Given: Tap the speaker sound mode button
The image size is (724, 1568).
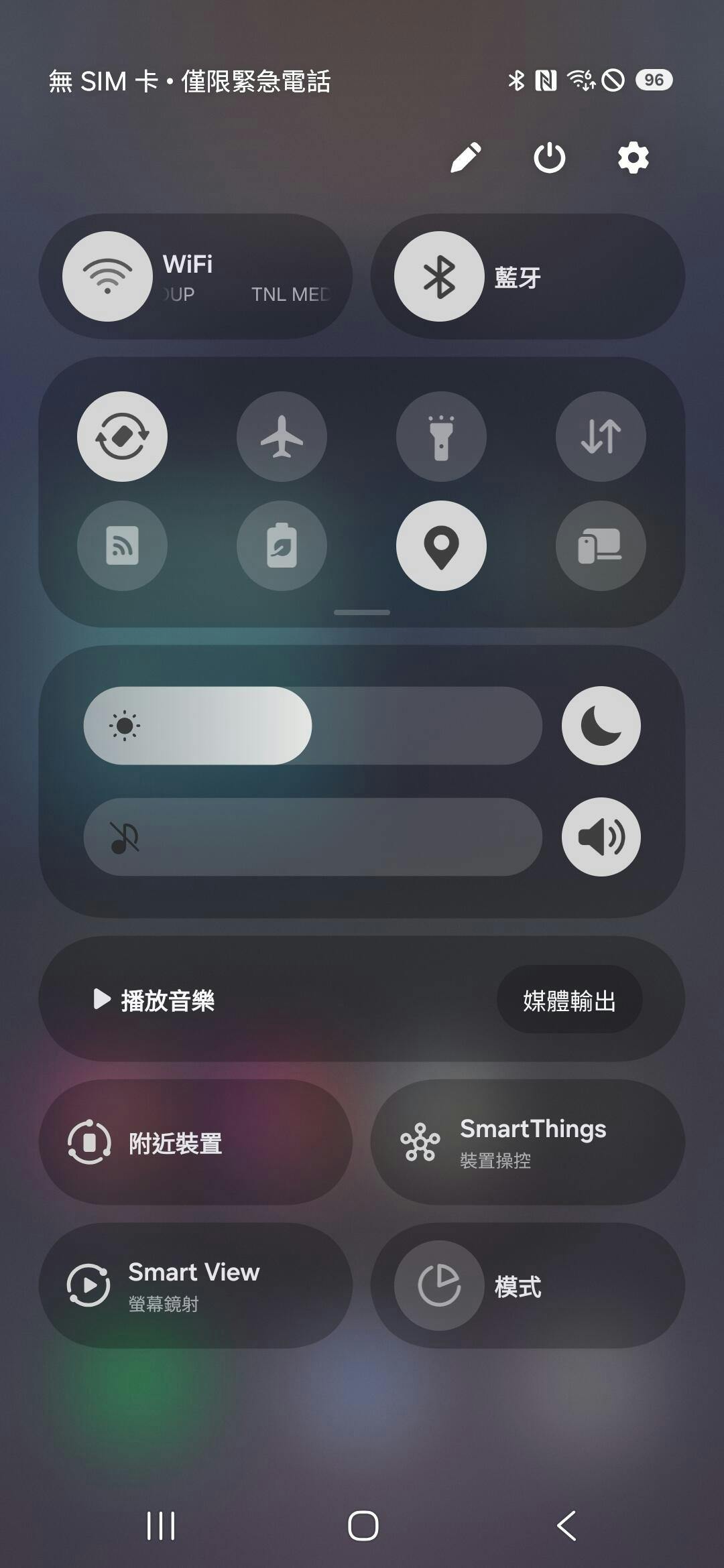Looking at the screenshot, I should point(601,837).
